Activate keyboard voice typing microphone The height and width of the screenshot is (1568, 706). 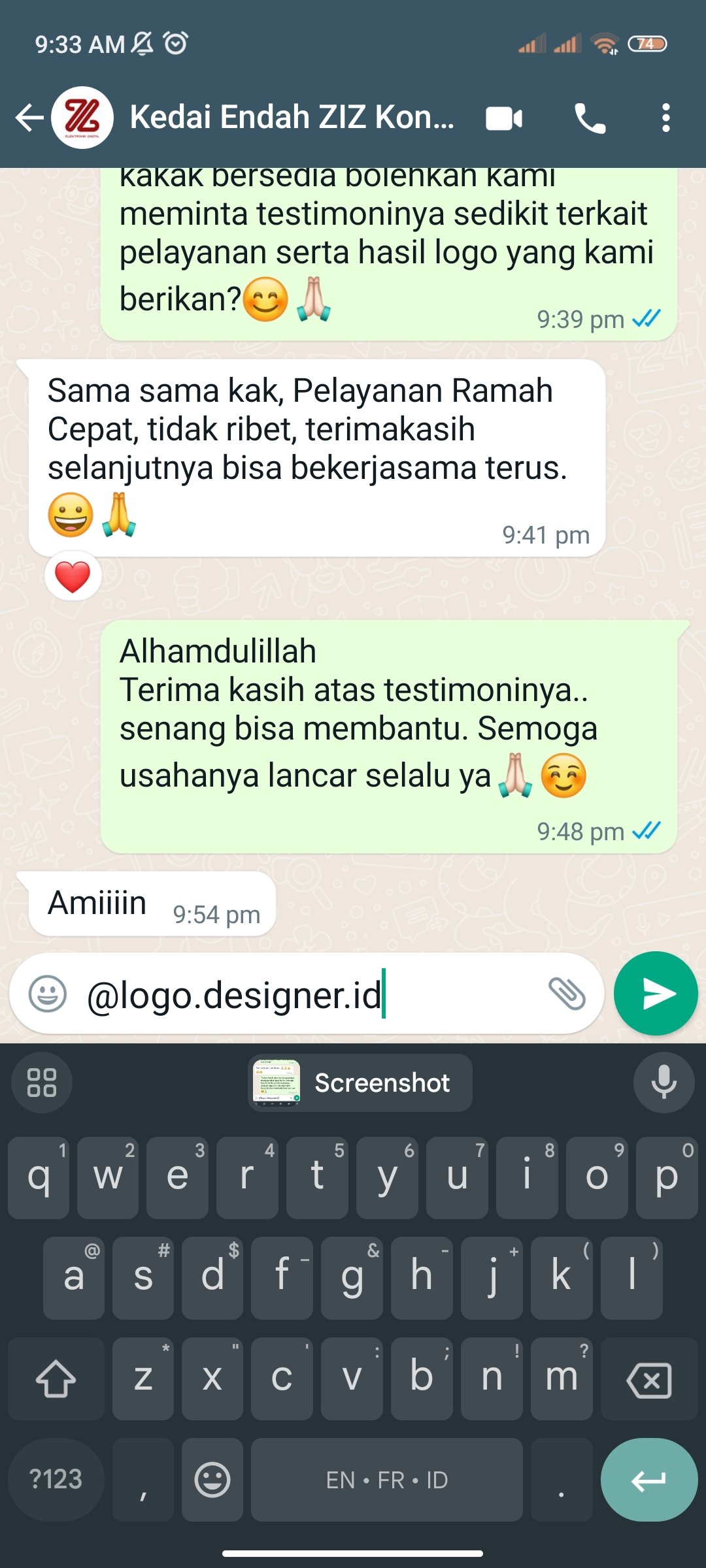tap(663, 1083)
